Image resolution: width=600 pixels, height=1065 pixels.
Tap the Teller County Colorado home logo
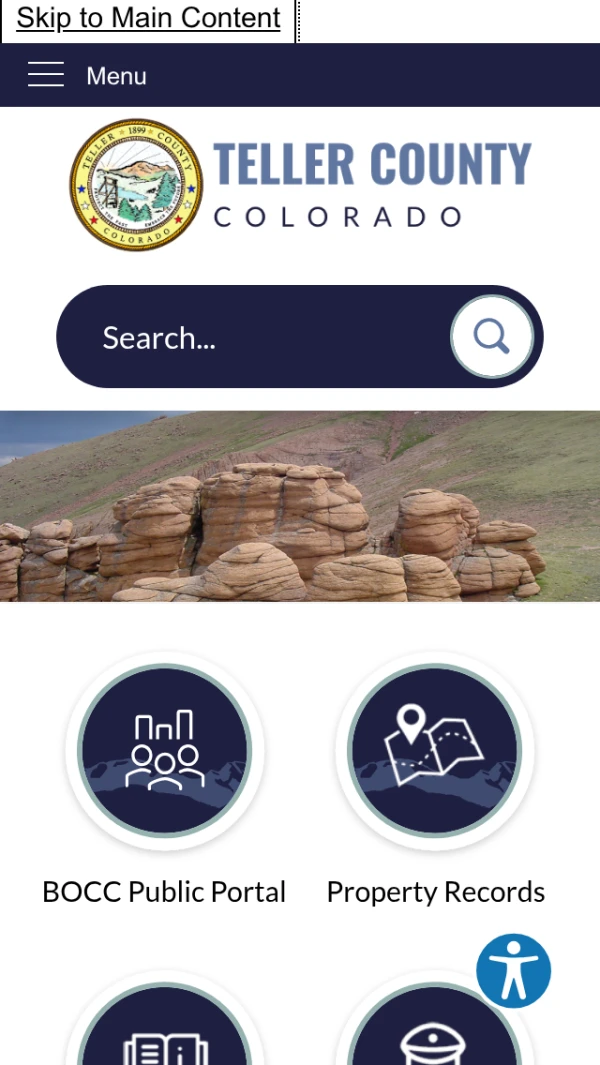[300, 185]
